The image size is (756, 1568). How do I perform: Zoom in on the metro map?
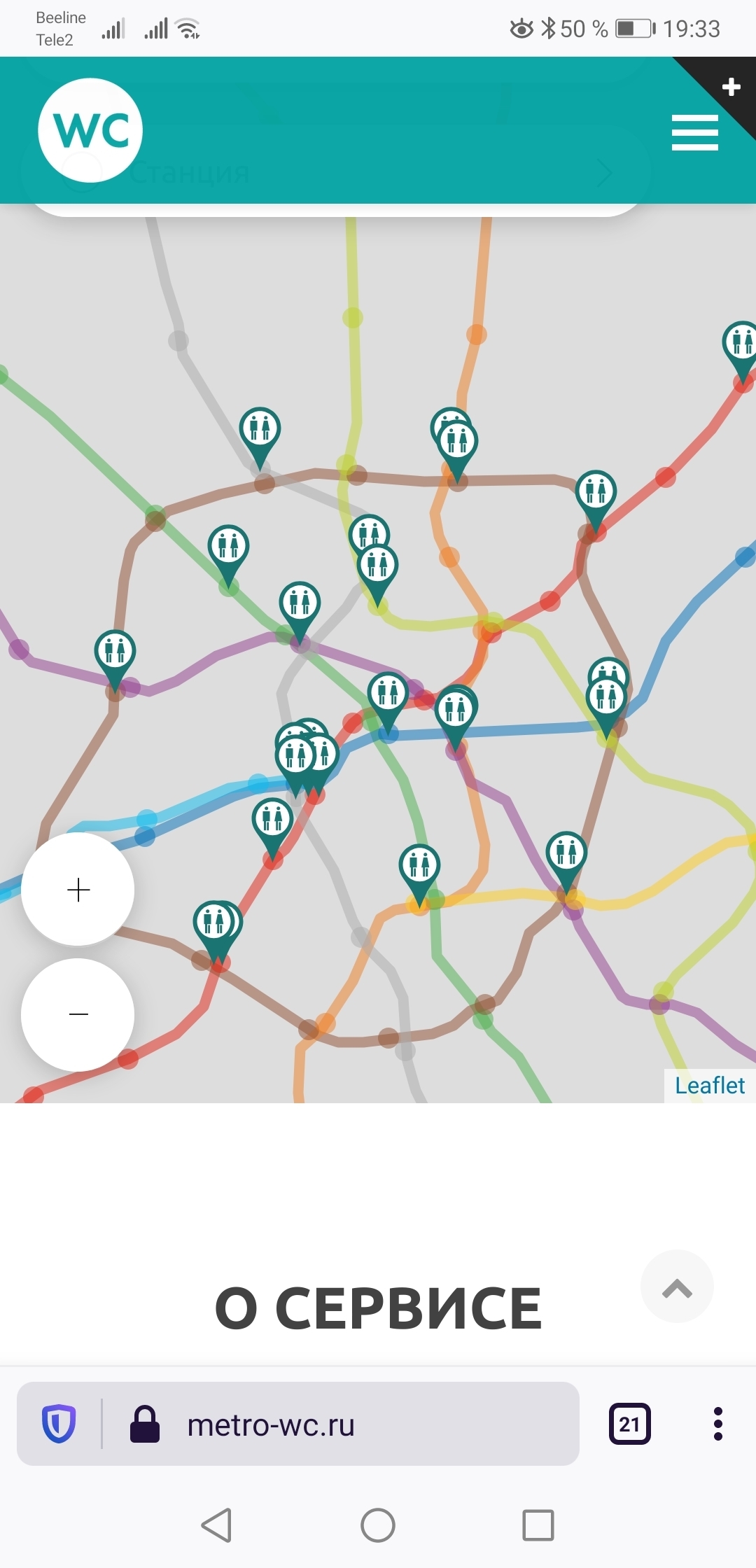coord(78,890)
